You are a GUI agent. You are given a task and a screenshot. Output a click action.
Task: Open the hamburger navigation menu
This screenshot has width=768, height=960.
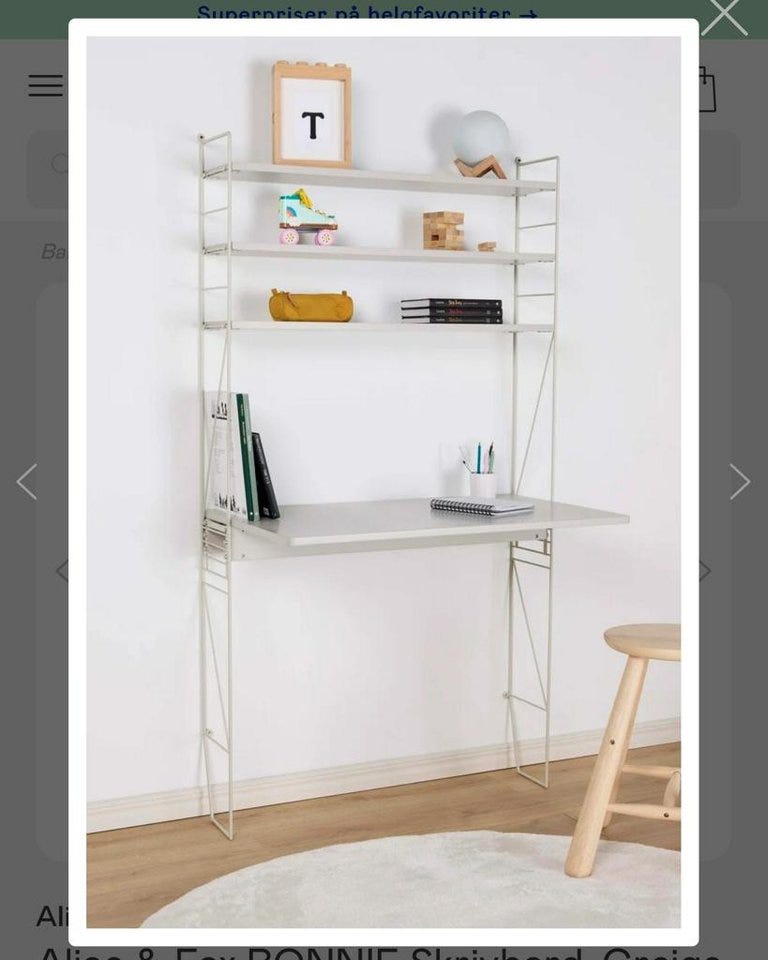point(44,86)
